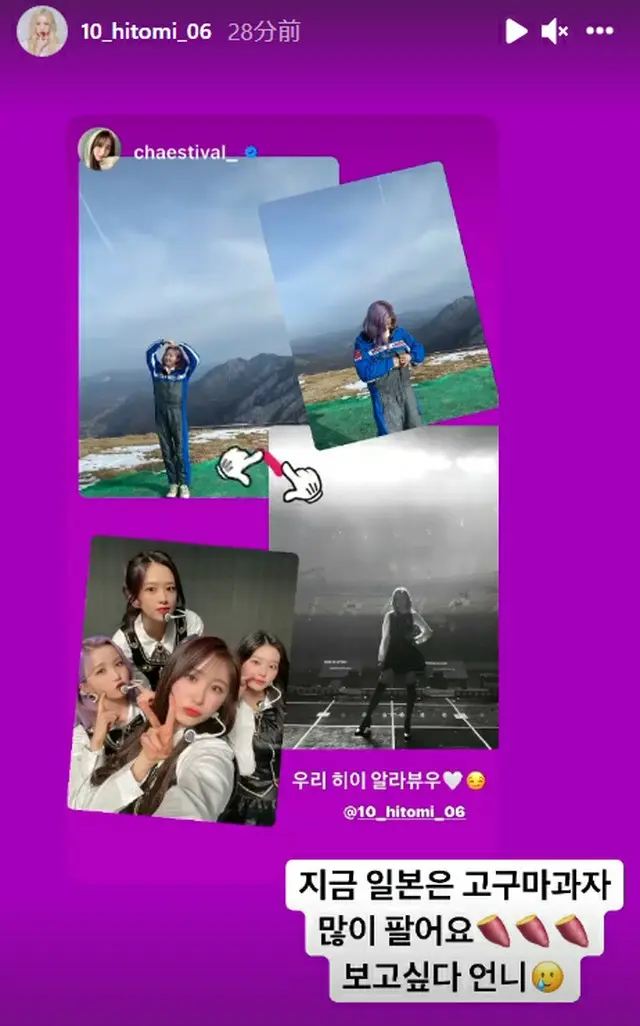
Task: Open the story overflow menu
Action: pos(599,32)
